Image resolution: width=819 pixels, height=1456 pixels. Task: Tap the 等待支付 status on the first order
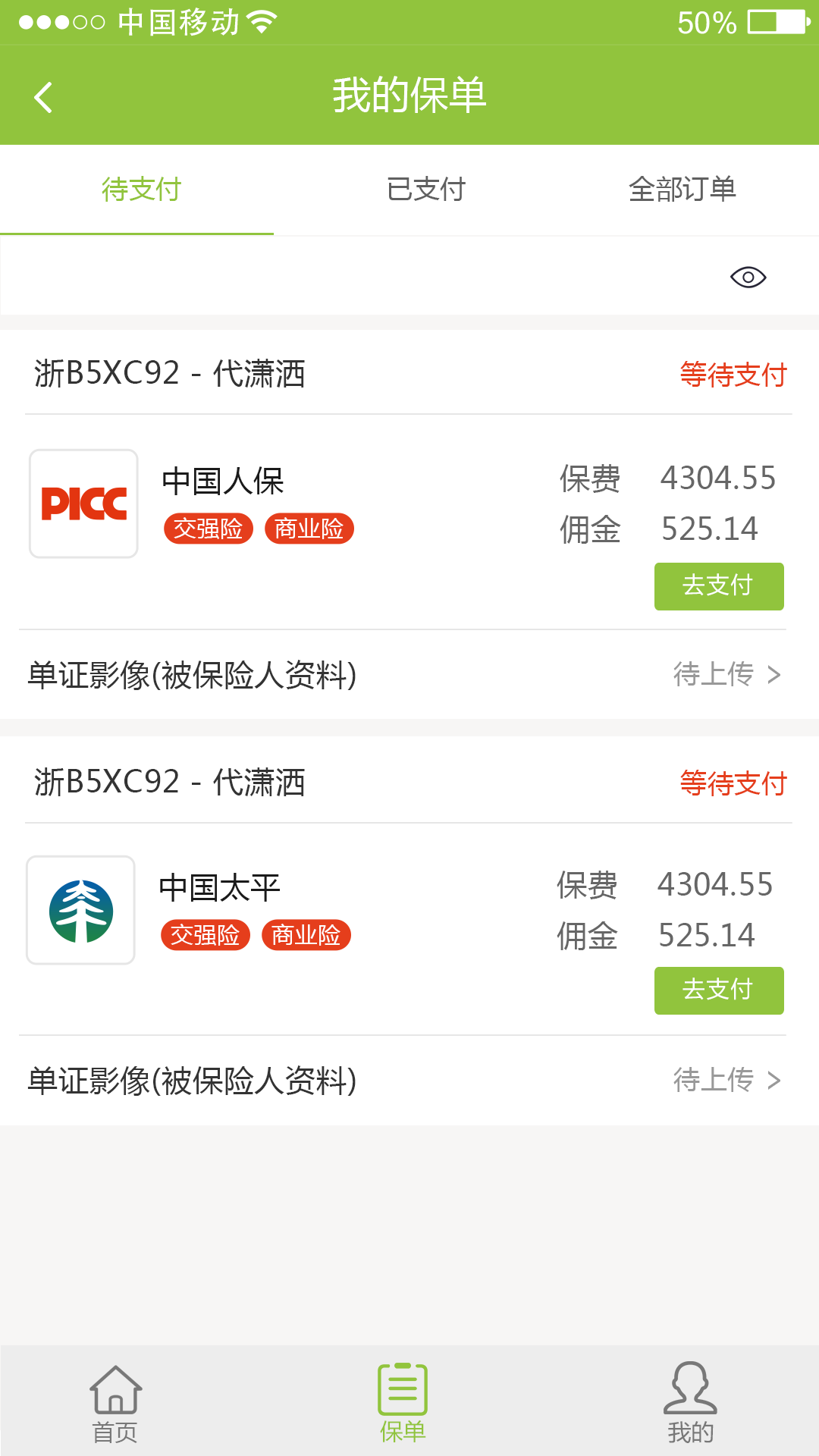coord(733,374)
